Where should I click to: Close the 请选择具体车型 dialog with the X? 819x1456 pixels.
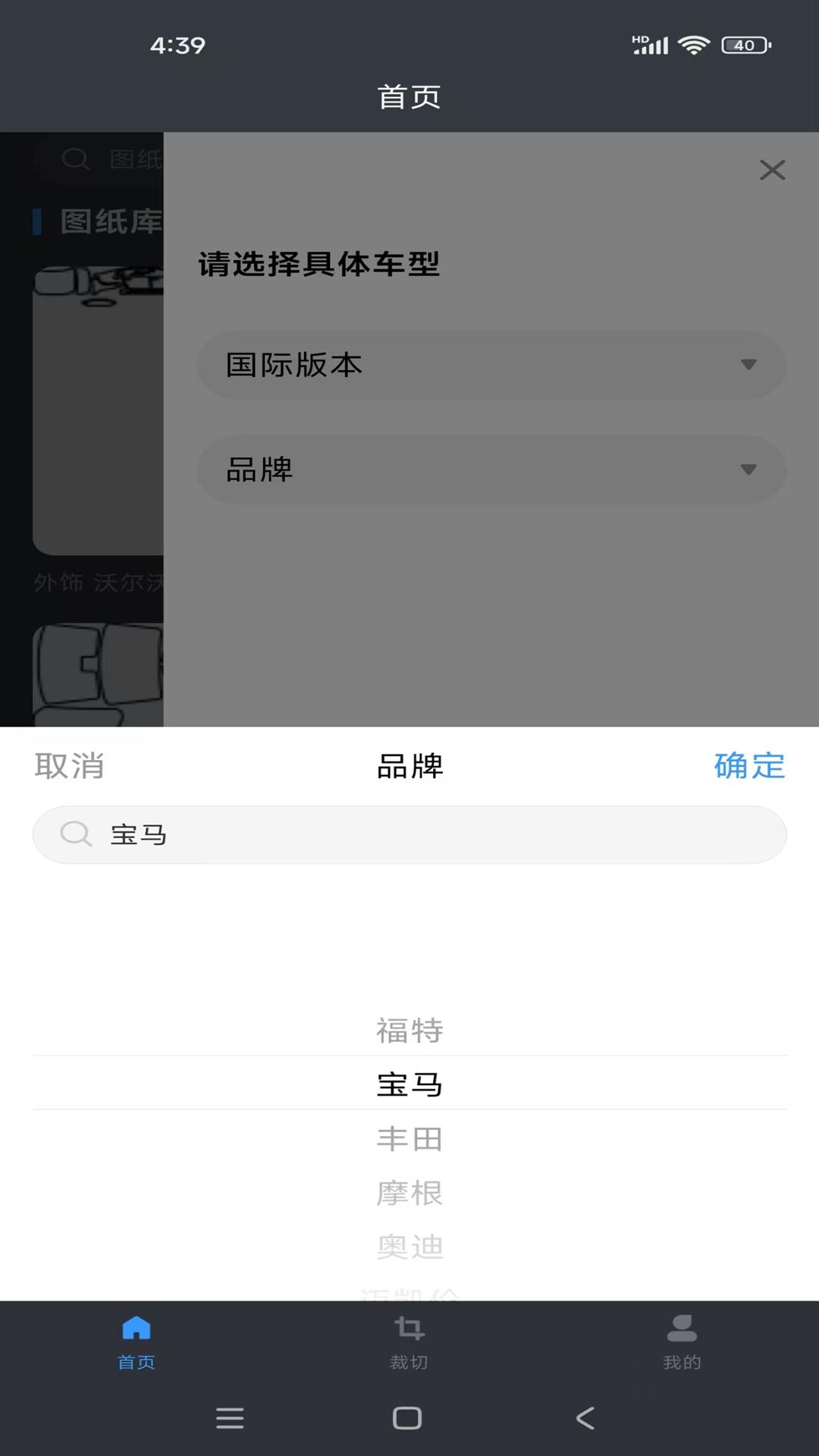(773, 170)
